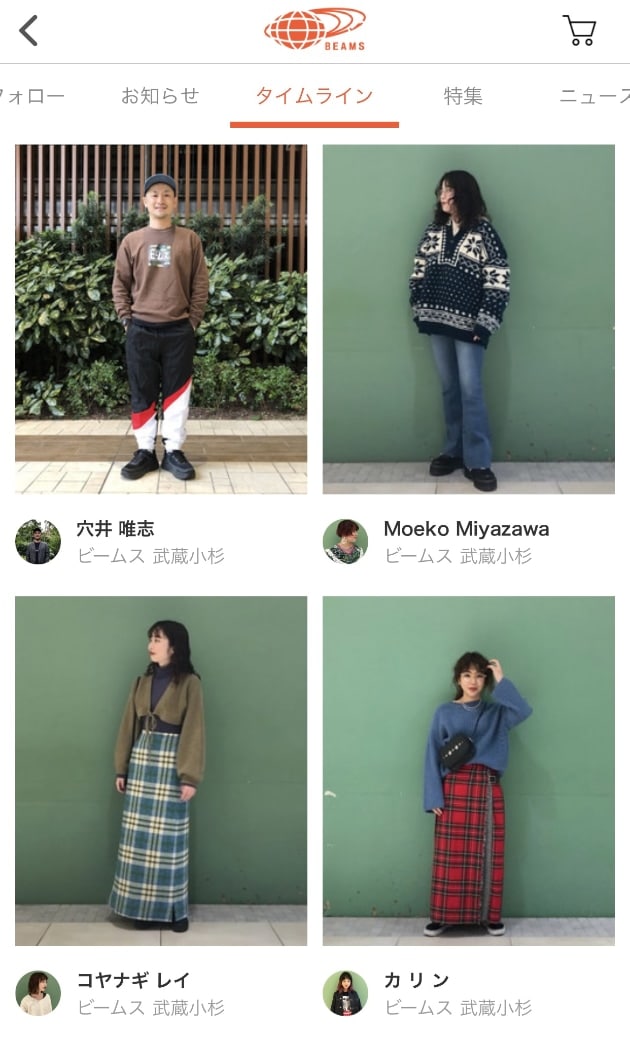Open the ニュース tab
The image size is (630, 1040).
(595, 96)
